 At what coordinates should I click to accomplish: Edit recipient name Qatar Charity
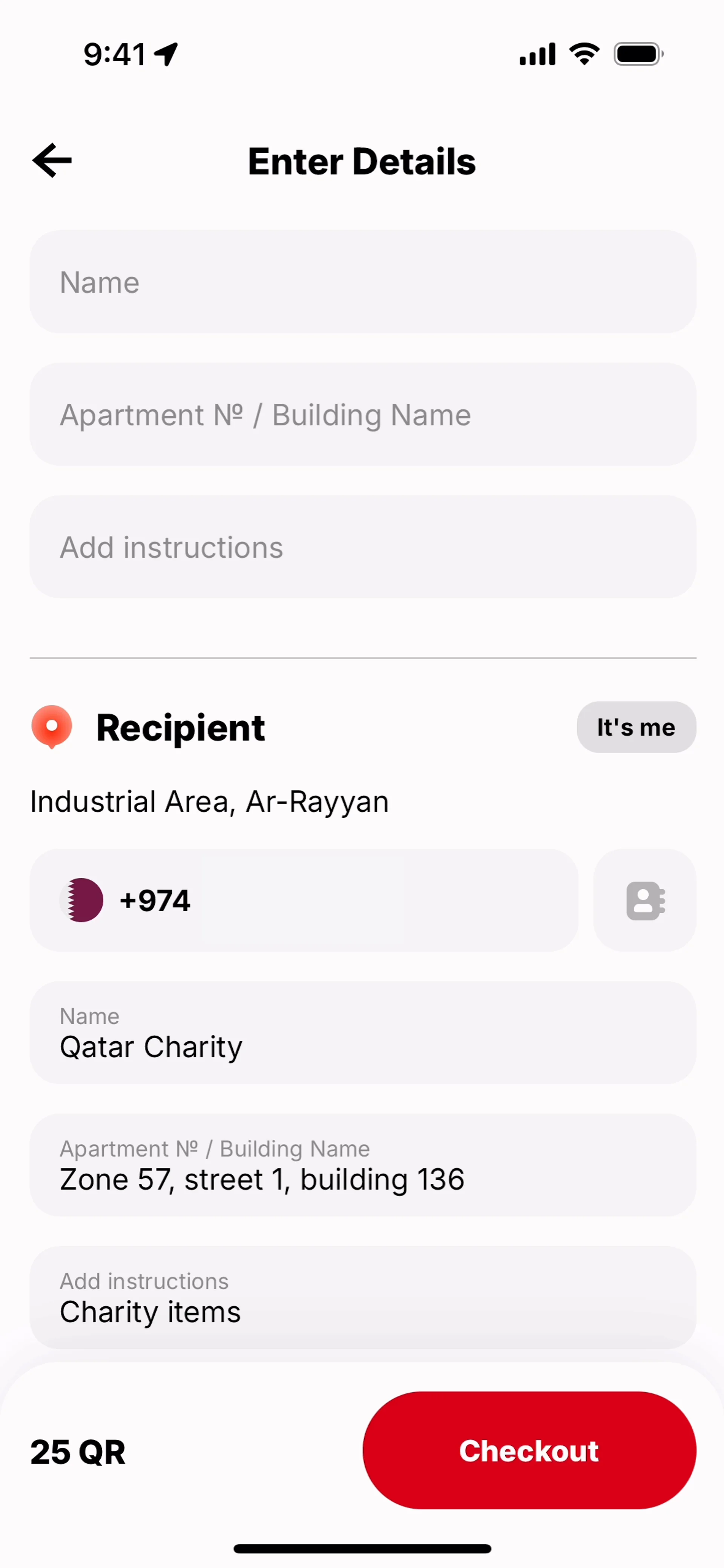362,1033
